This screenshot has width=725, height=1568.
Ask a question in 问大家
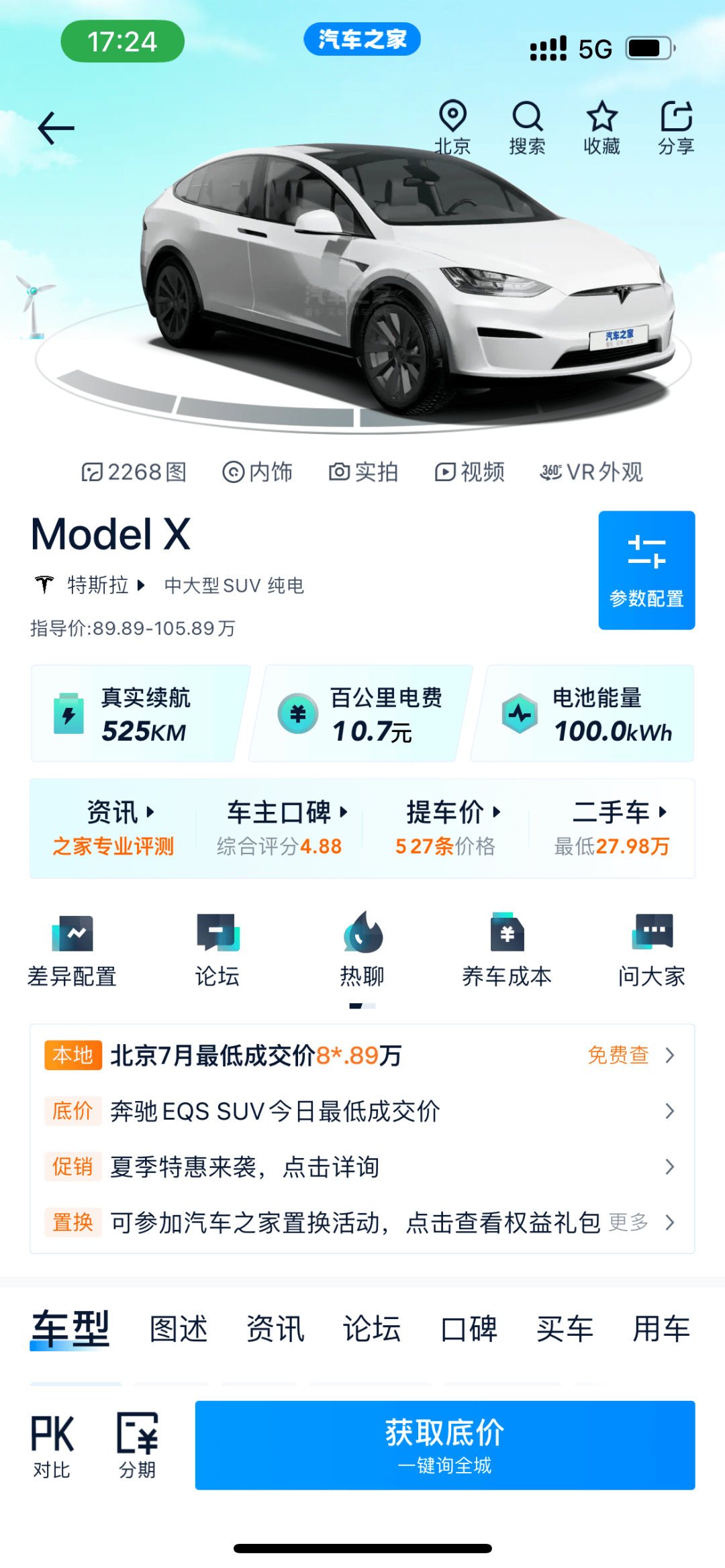[x=651, y=949]
